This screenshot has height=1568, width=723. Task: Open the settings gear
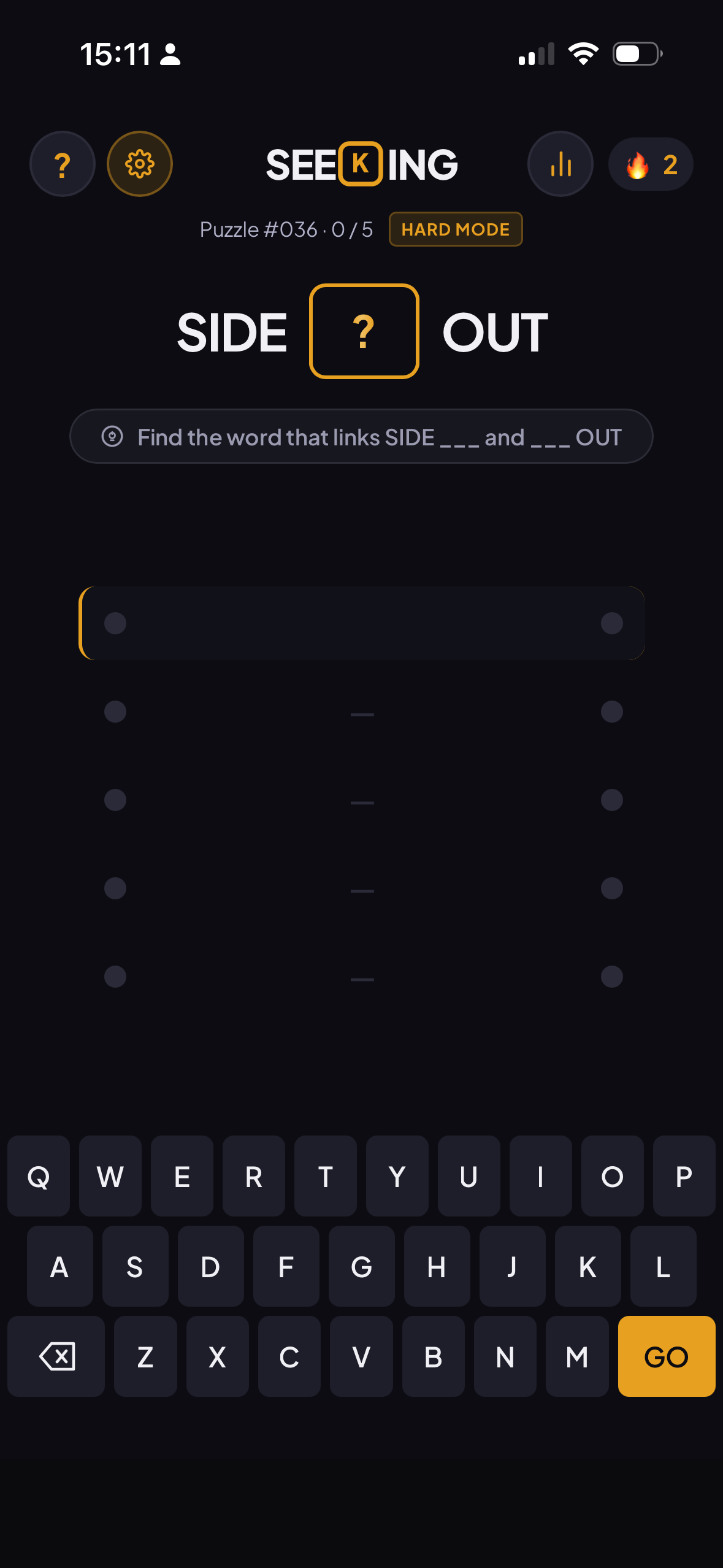point(140,164)
